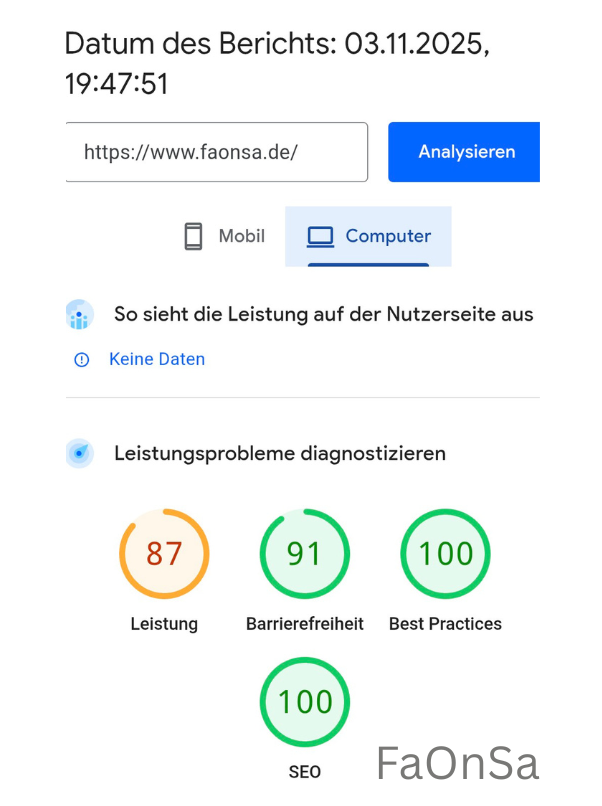The height and width of the screenshot is (806, 602).
Task: Tap the URL field with https://www.faonsa.de/
Action: (x=216, y=152)
